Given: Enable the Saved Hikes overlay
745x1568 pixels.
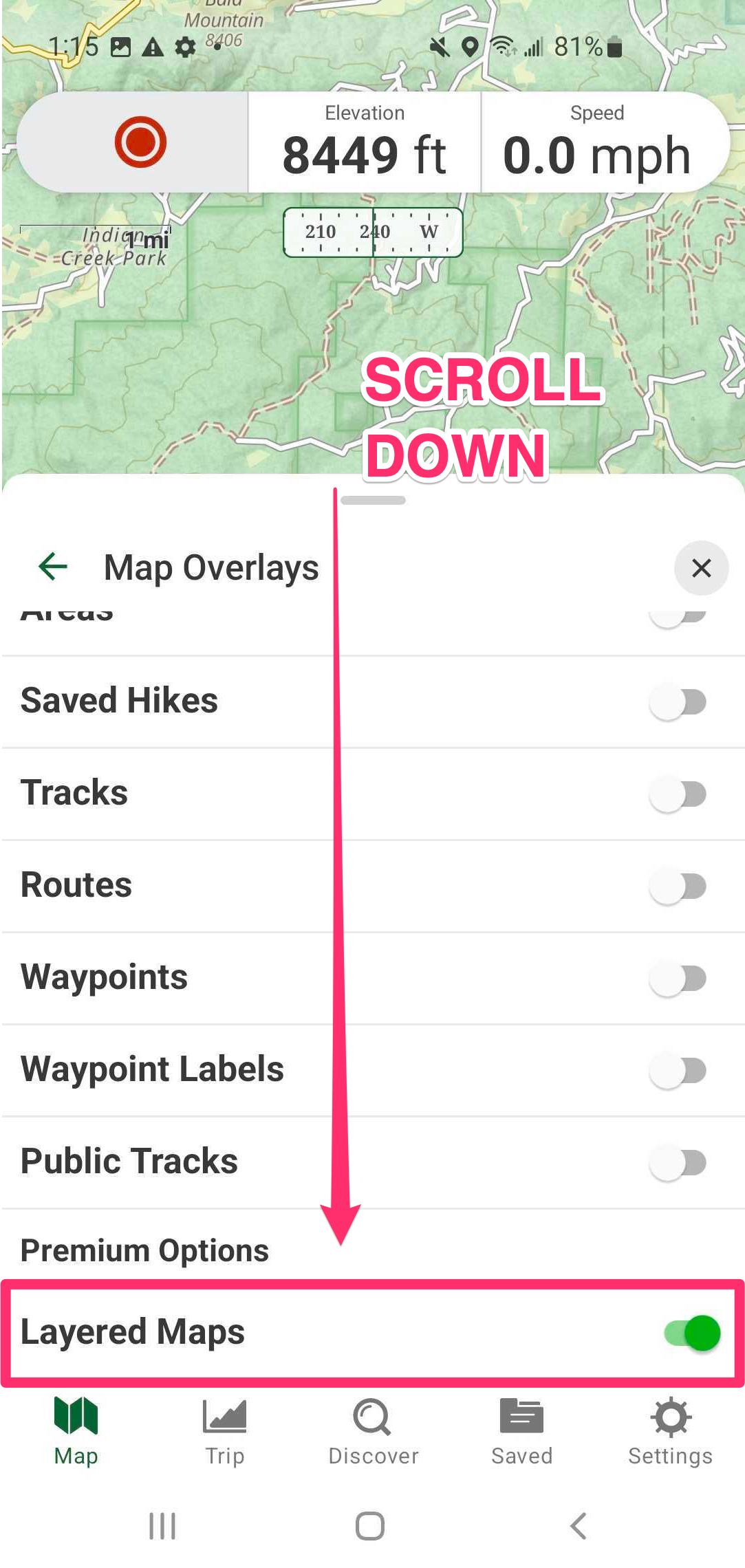Looking at the screenshot, I should (678, 702).
